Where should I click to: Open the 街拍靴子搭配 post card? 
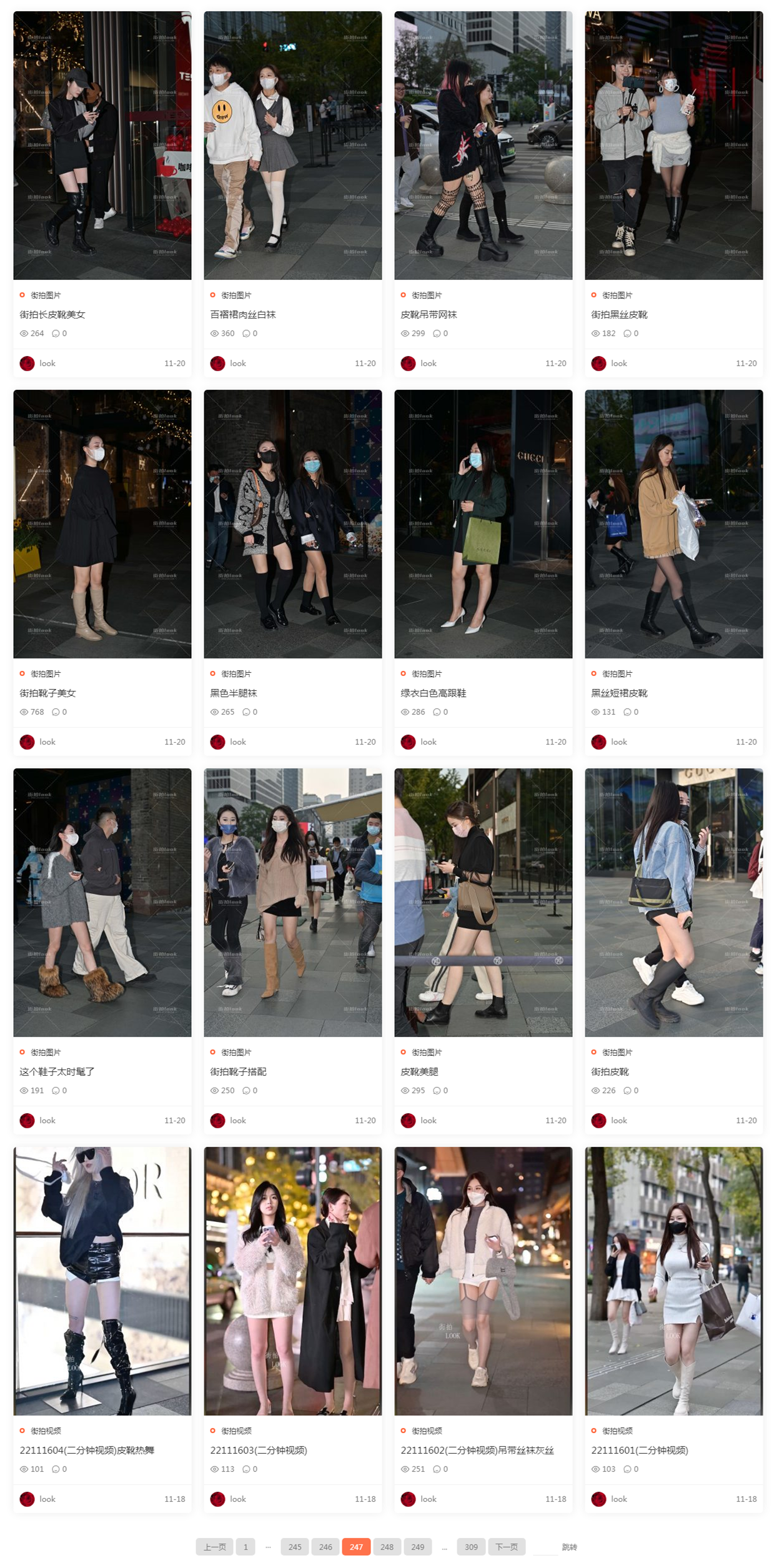point(238,1072)
